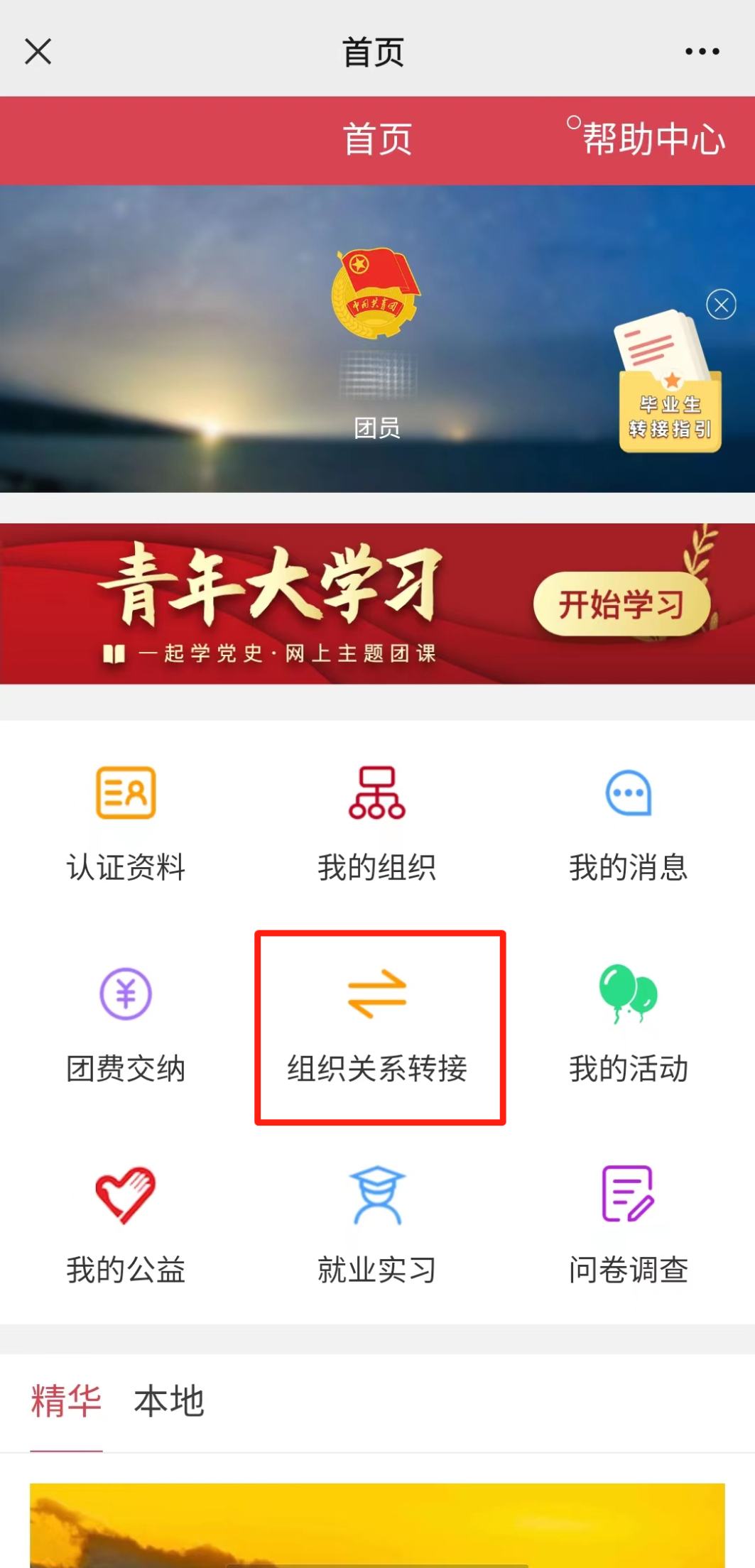The image size is (755, 1568).
Task: Dismiss the 毕业生转接指引 floating card
Action: pos(721,305)
